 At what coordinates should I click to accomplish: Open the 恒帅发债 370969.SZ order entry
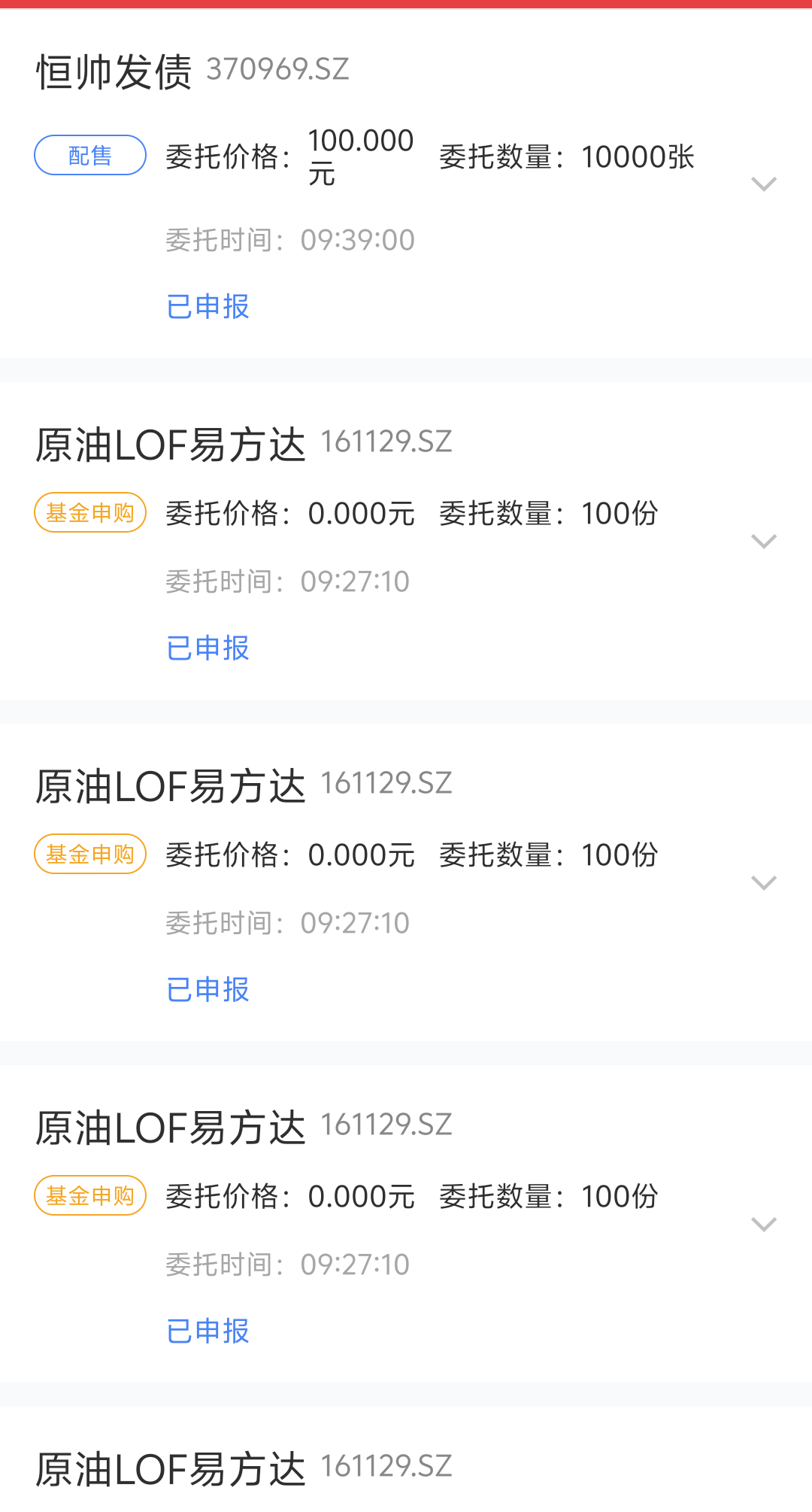192,71
